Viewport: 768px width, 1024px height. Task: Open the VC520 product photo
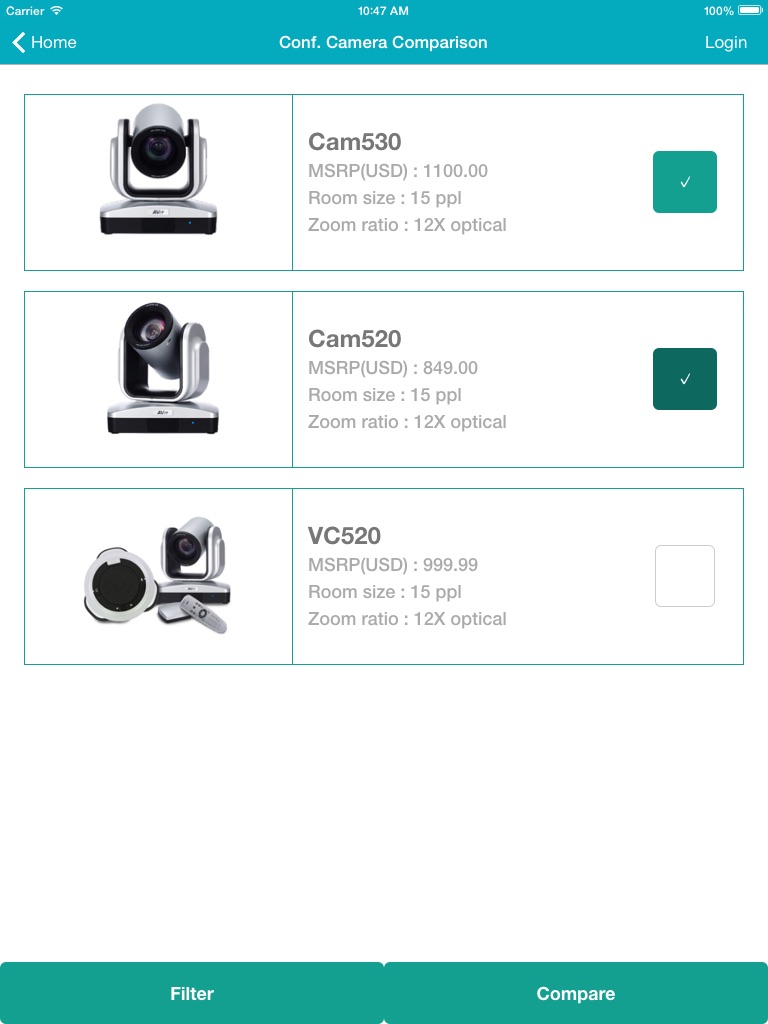click(x=158, y=575)
